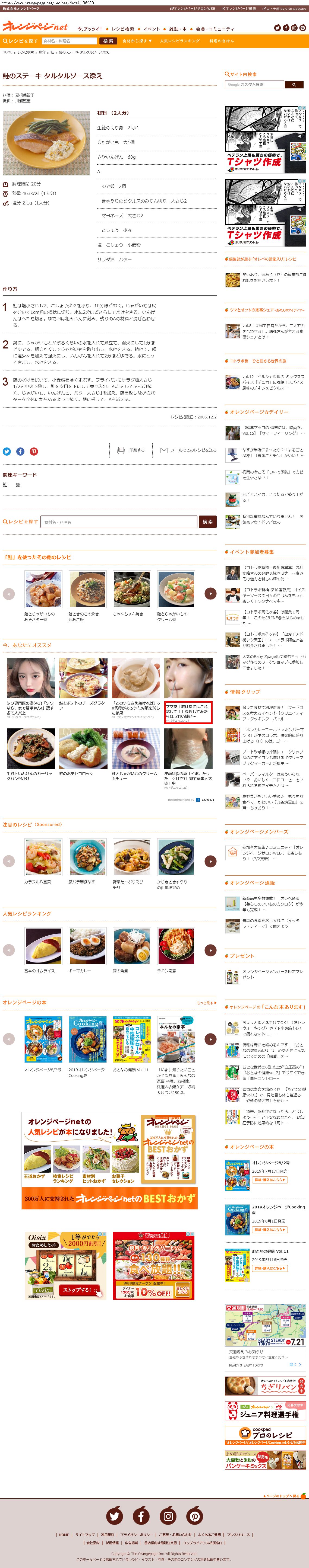Tap the header recipe search field

(70, 41)
